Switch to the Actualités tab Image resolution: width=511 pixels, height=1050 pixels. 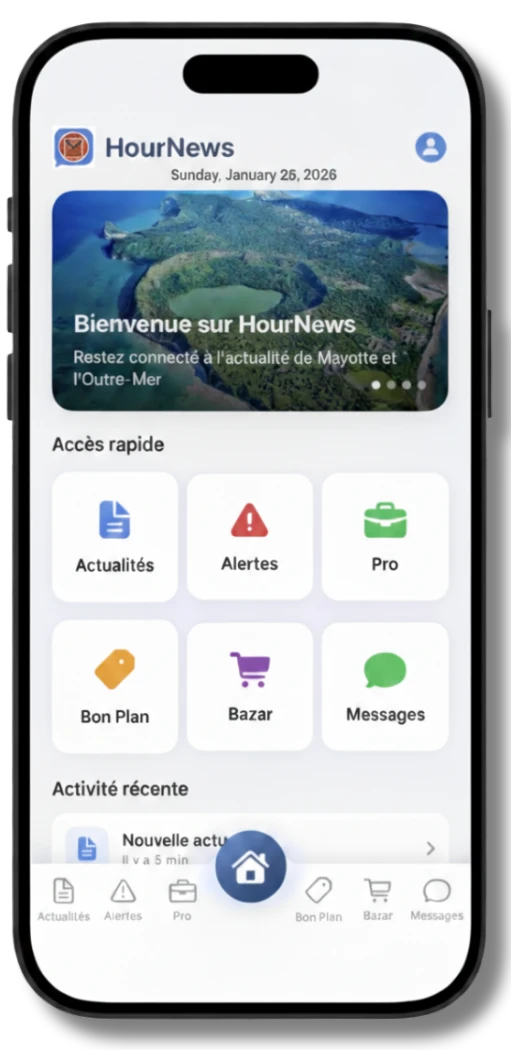click(64, 901)
